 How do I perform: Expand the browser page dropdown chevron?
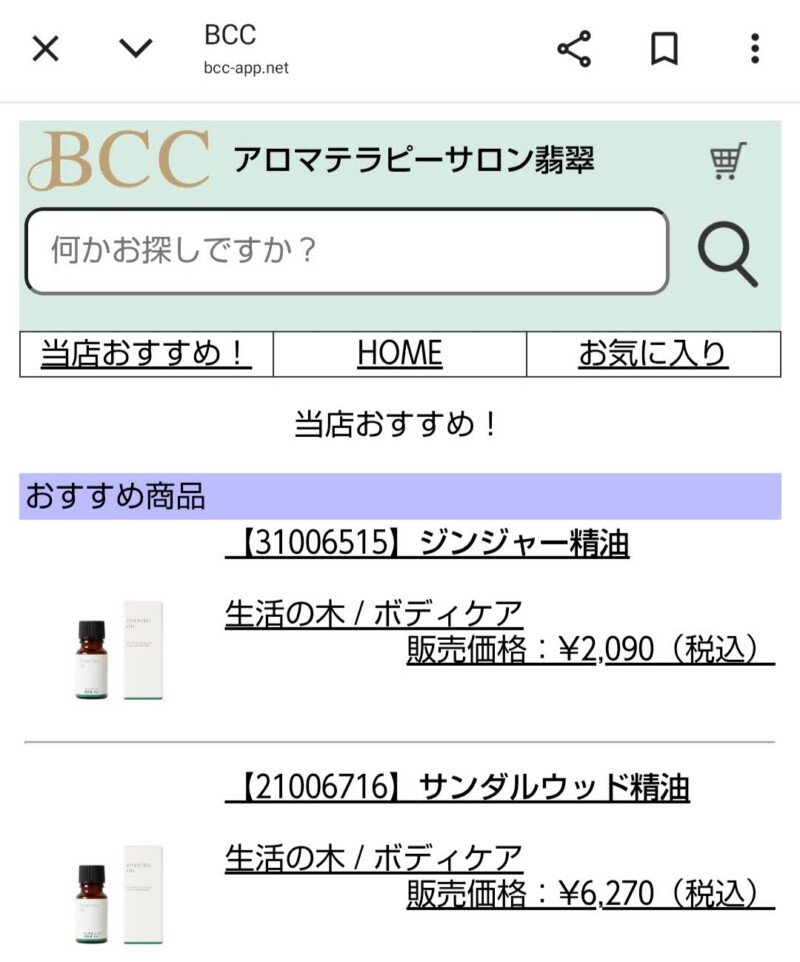pos(135,48)
